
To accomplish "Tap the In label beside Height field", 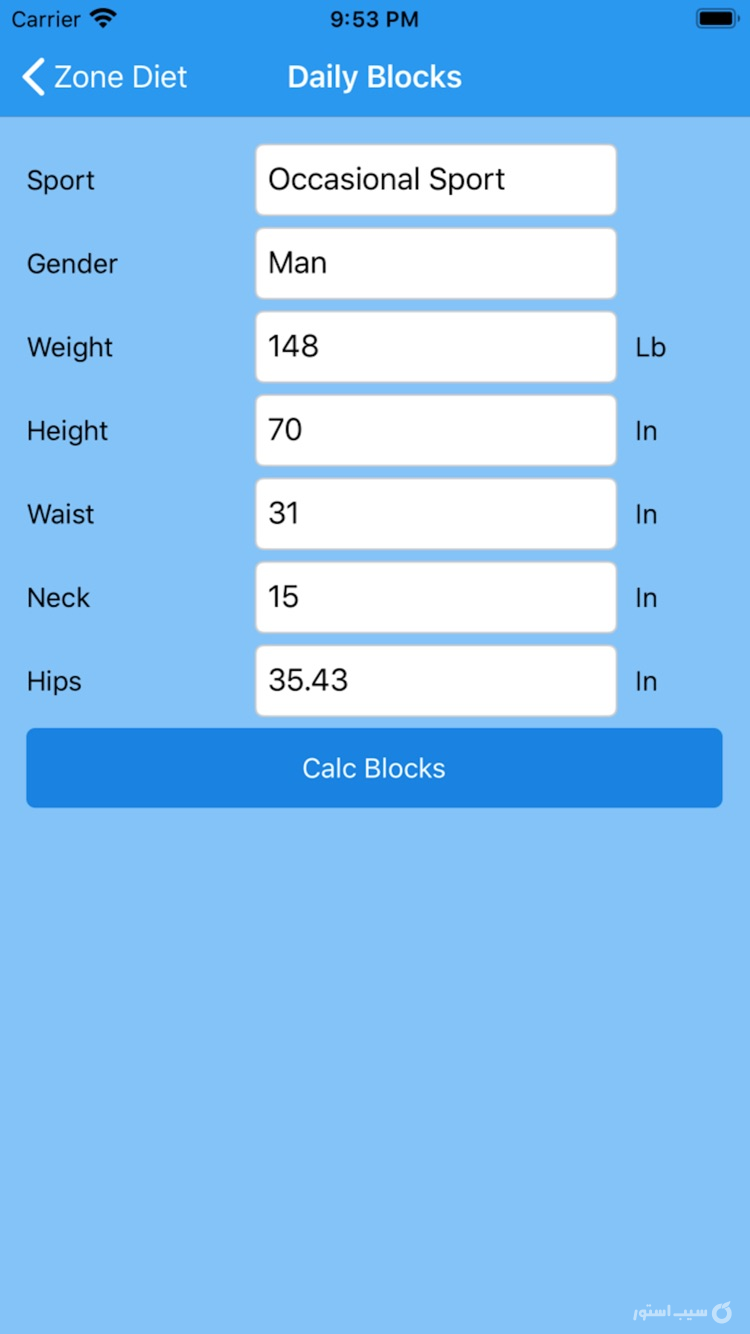I will [x=646, y=430].
